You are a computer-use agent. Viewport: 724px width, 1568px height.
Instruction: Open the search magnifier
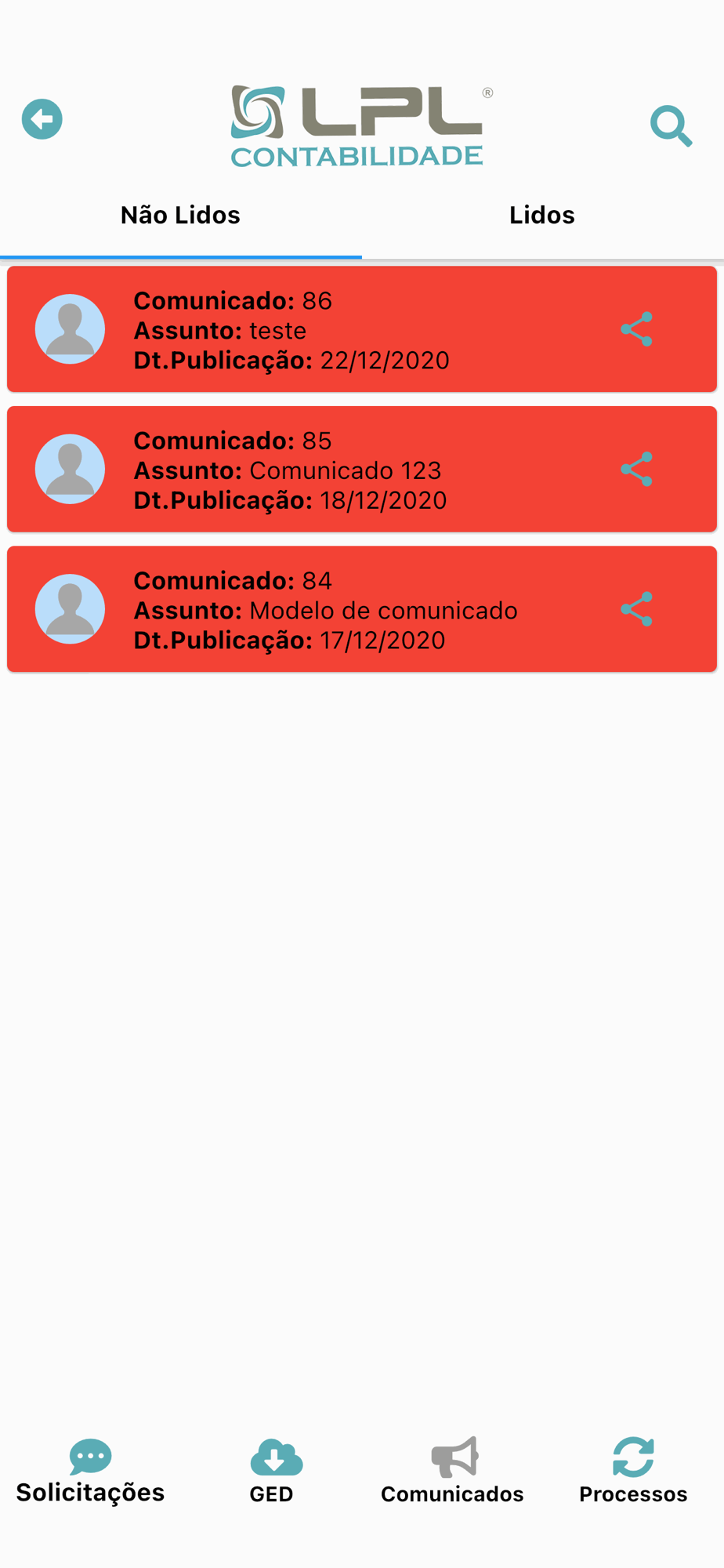(x=672, y=126)
